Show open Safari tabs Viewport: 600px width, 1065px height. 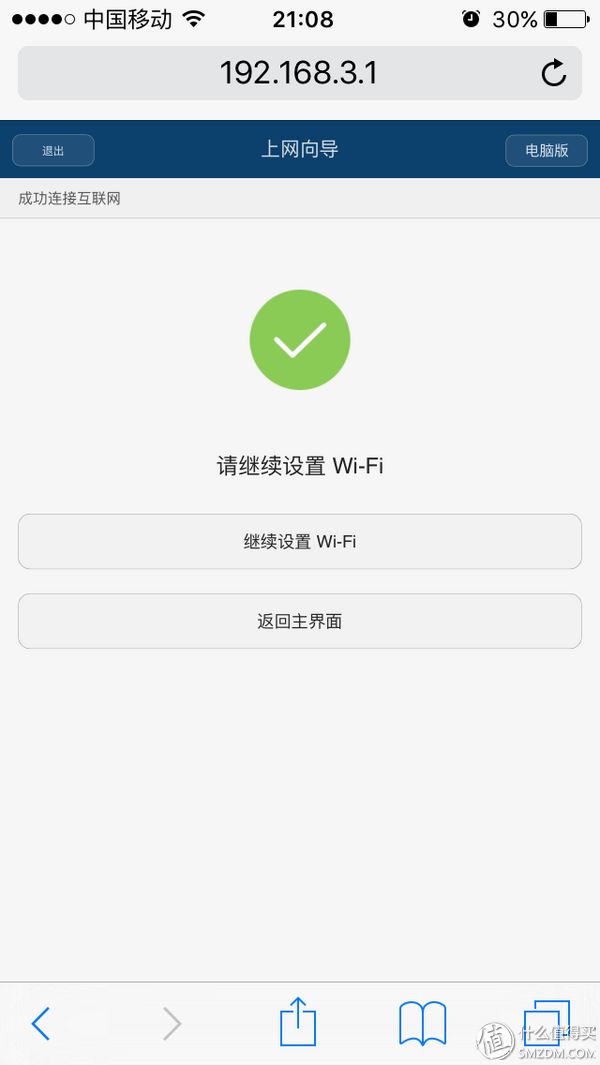click(546, 1023)
